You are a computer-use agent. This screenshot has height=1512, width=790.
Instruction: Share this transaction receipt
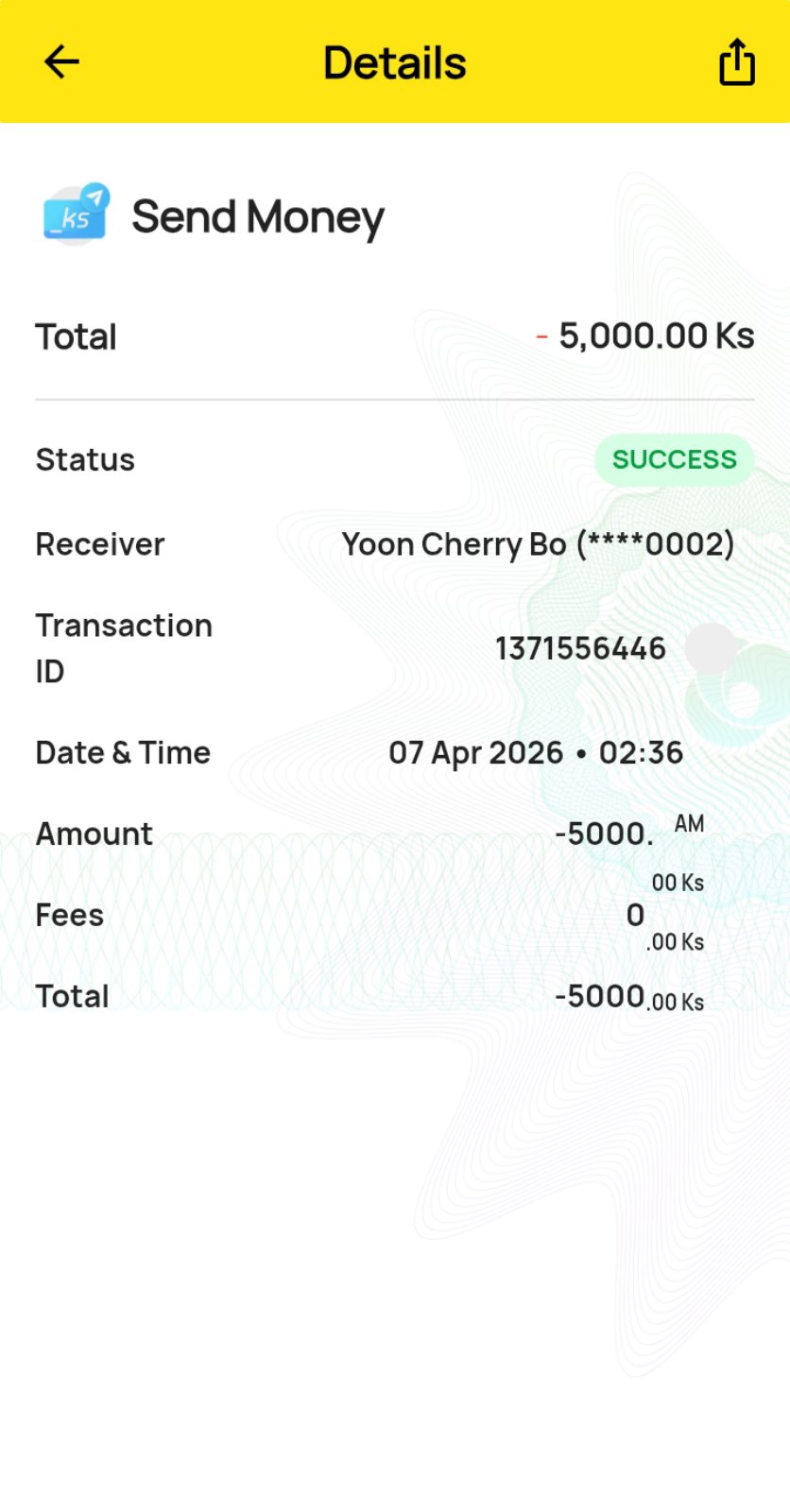(736, 62)
